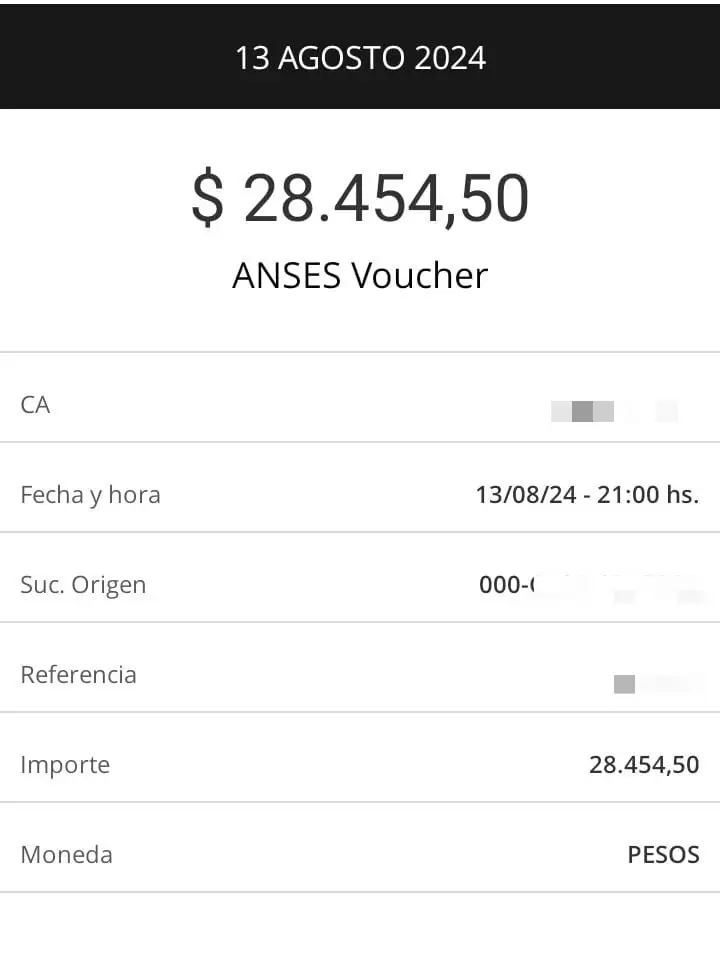This screenshot has height=970, width=720.
Task: Select the $ 28.454,50 amount heading
Action: (x=360, y=198)
